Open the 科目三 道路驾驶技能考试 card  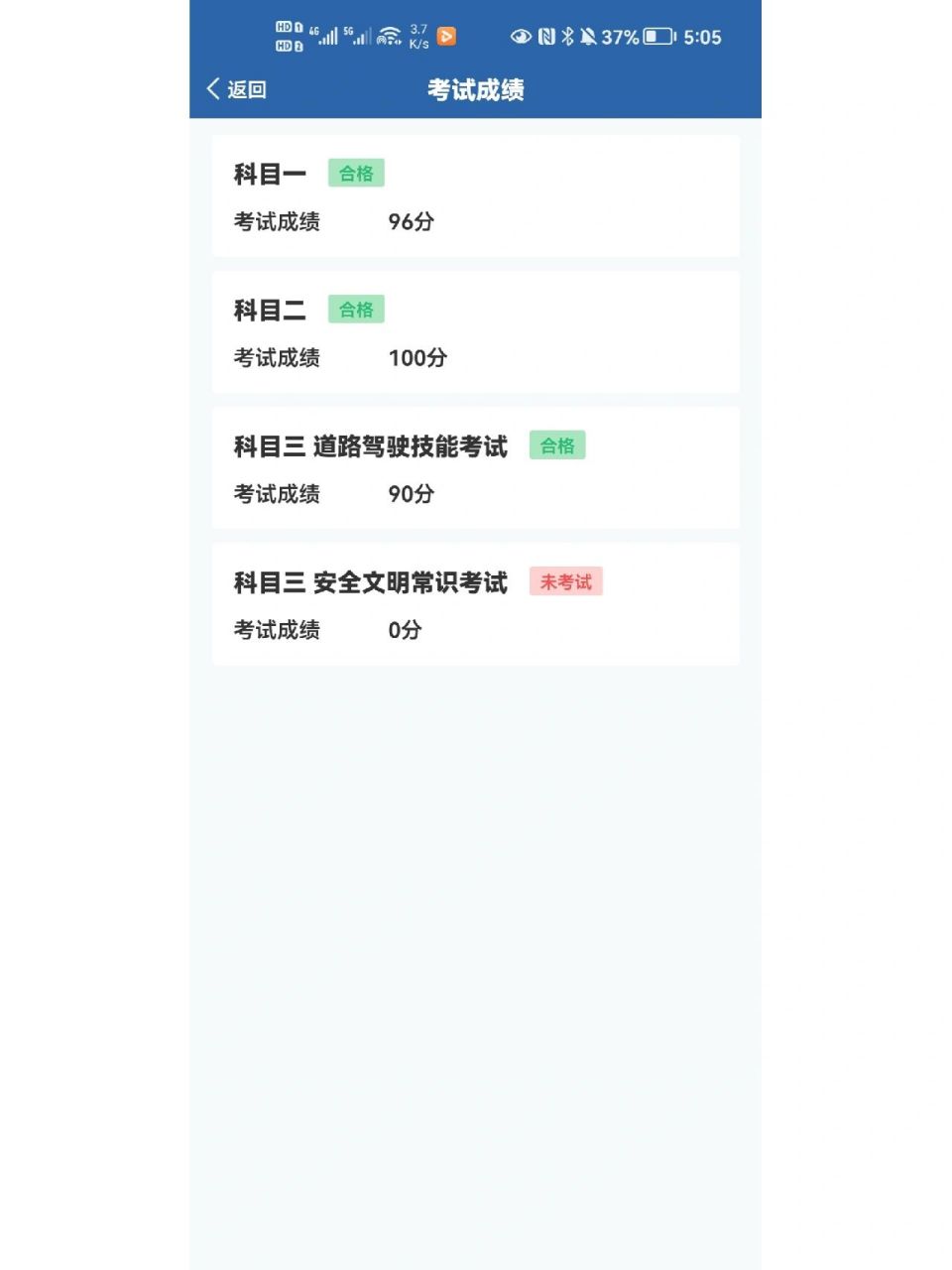point(476,468)
